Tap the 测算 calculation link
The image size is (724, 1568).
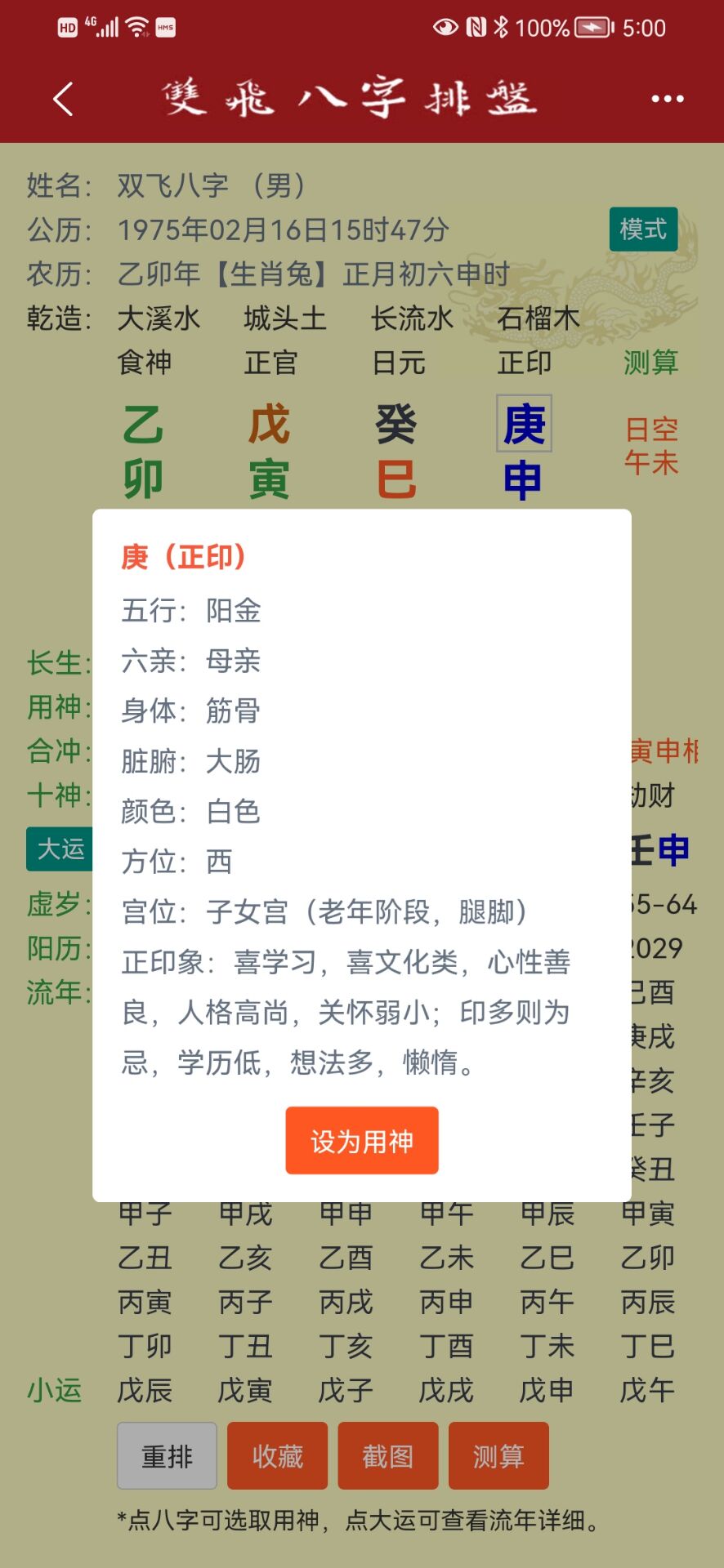[x=650, y=363]
